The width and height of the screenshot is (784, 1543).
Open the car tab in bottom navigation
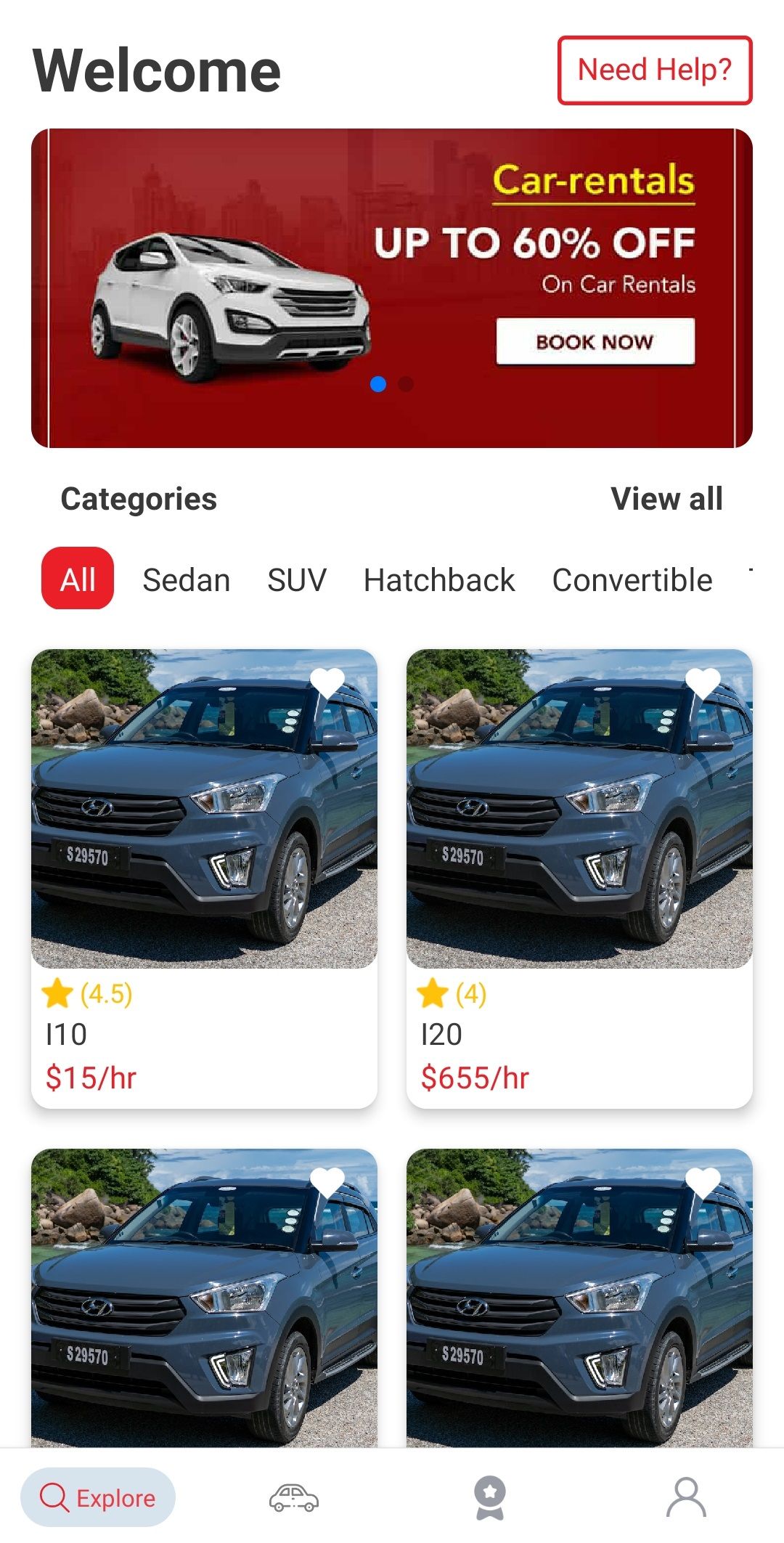click(x=294, y=1497)
